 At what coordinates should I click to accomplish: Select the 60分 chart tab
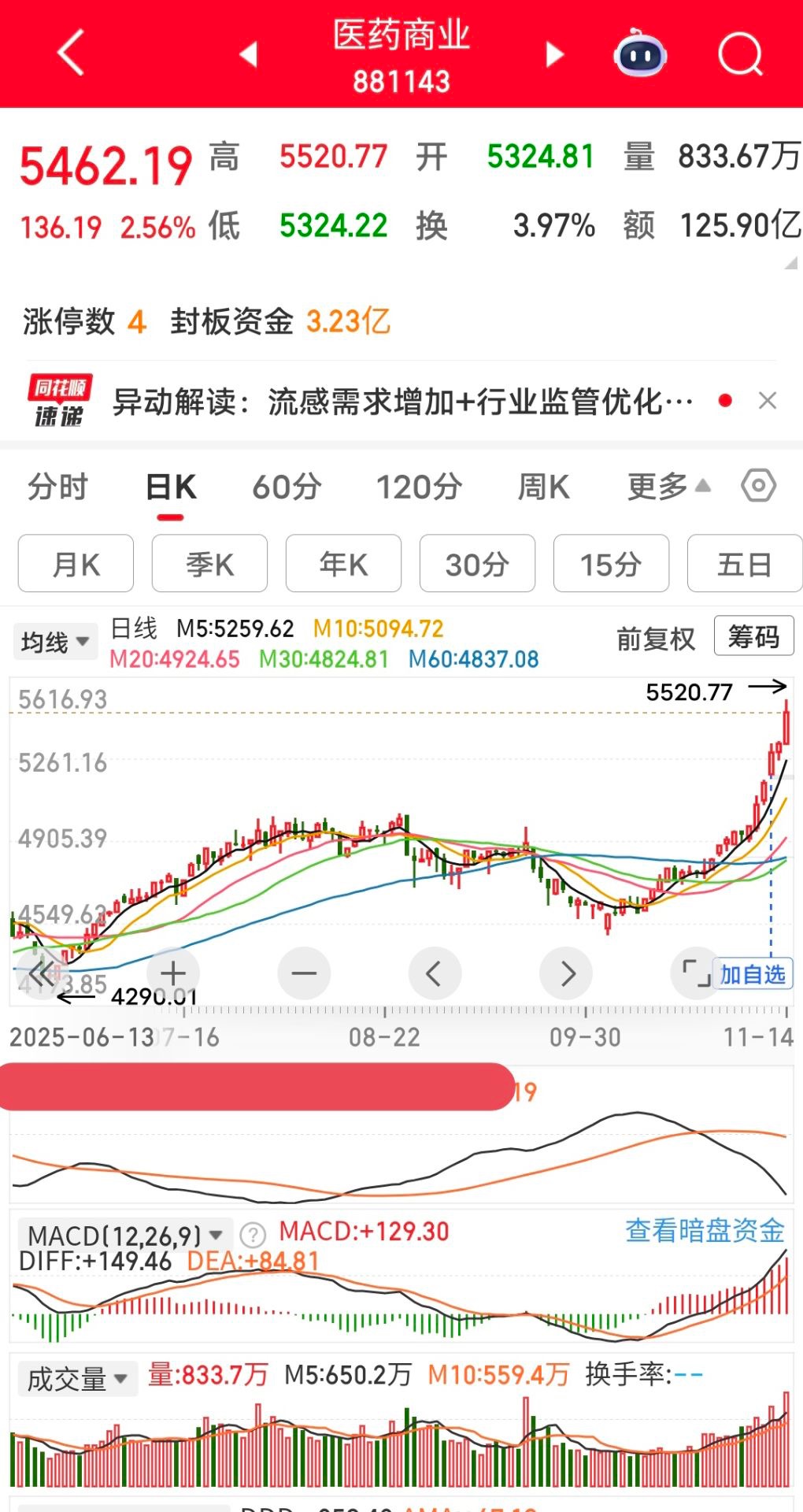click(287, 487)
